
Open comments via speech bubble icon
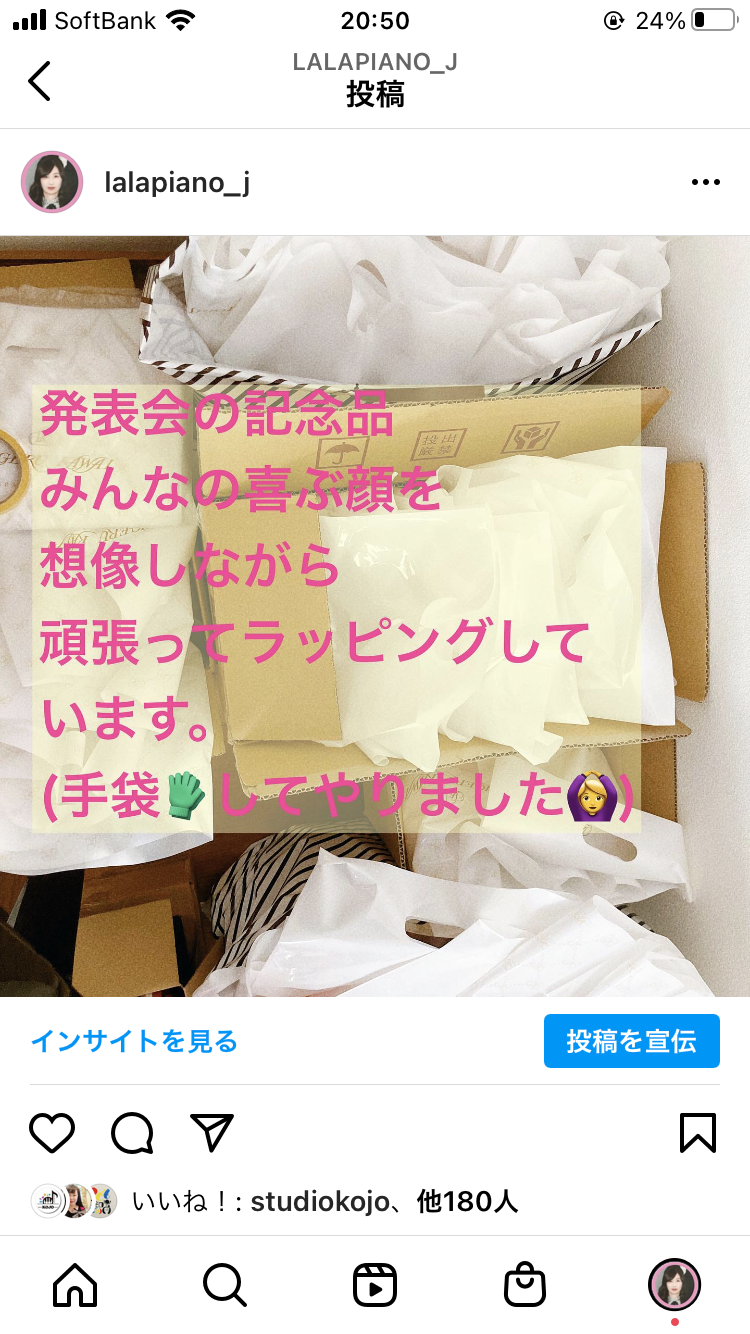coord(132,1133)
